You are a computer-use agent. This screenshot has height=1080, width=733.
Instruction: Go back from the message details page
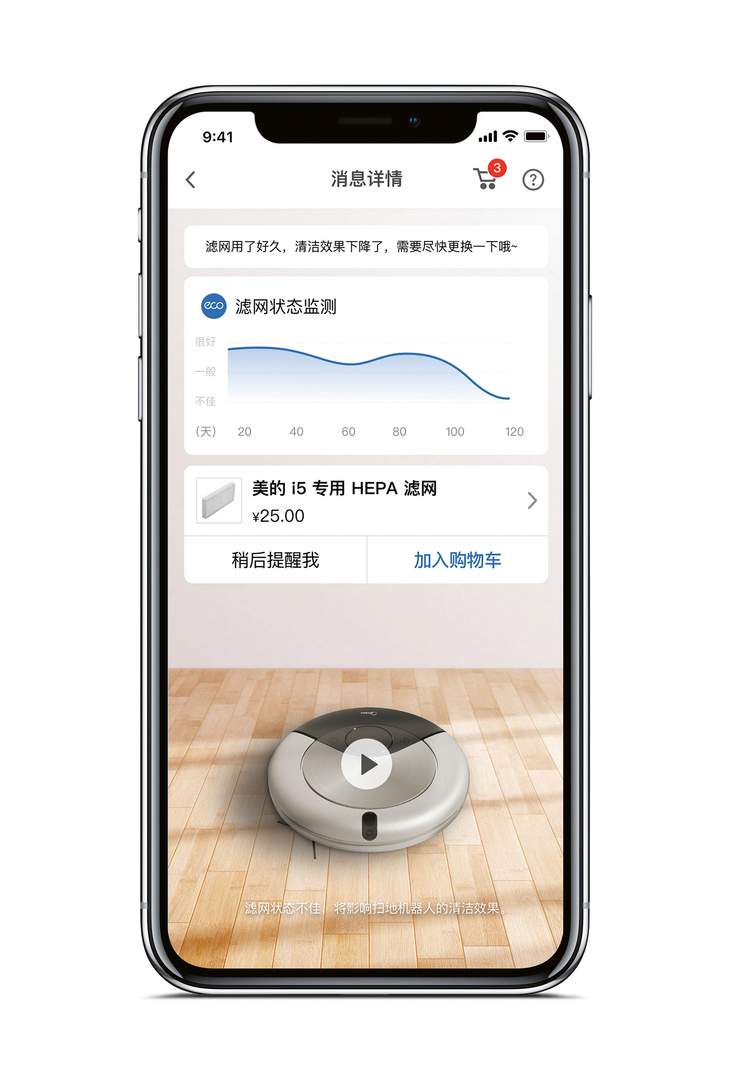pyautogui.click(x=191, y=180)
